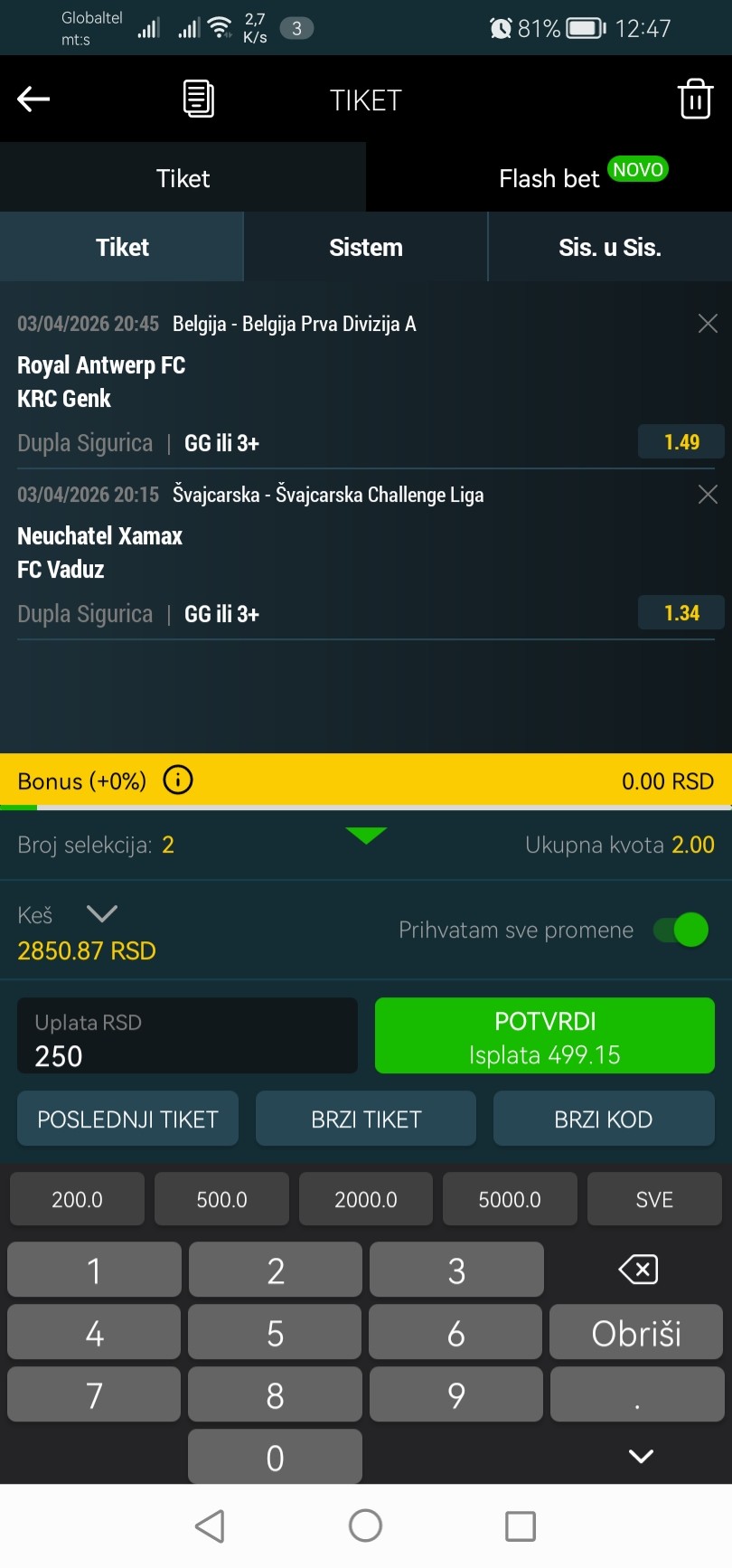Viewport: 732px width, 1568px height.
Task: Open the ticket list document icon
Action: pos(199,99)
